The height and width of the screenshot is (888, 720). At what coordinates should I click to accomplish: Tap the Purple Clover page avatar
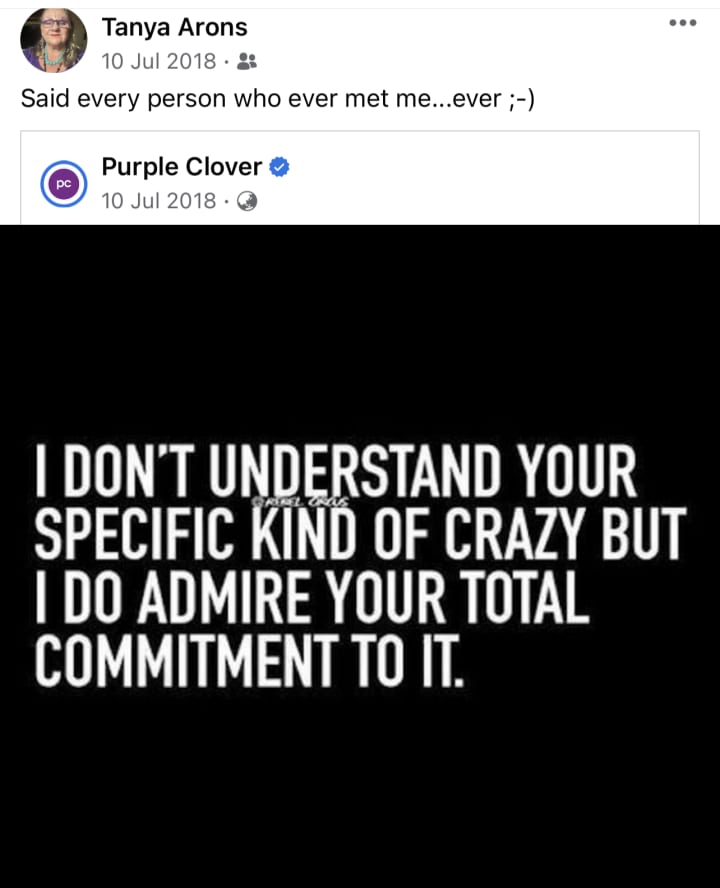62,184
